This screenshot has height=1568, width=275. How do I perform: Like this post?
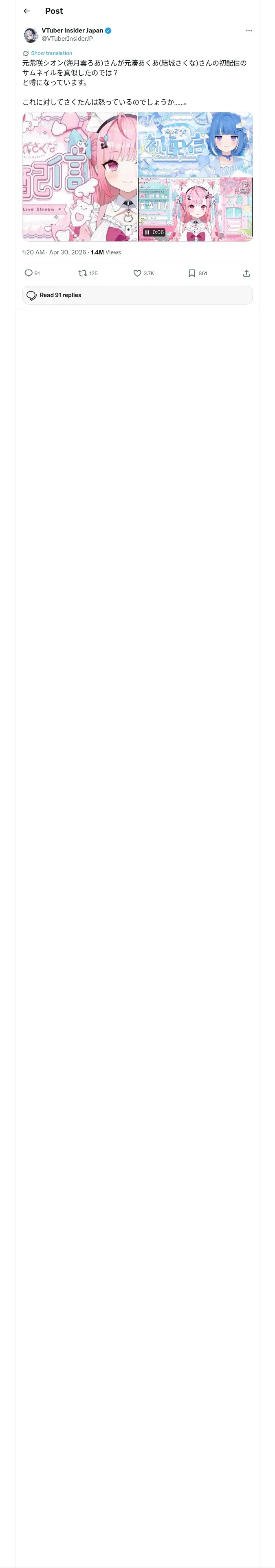tap(137, 273)
